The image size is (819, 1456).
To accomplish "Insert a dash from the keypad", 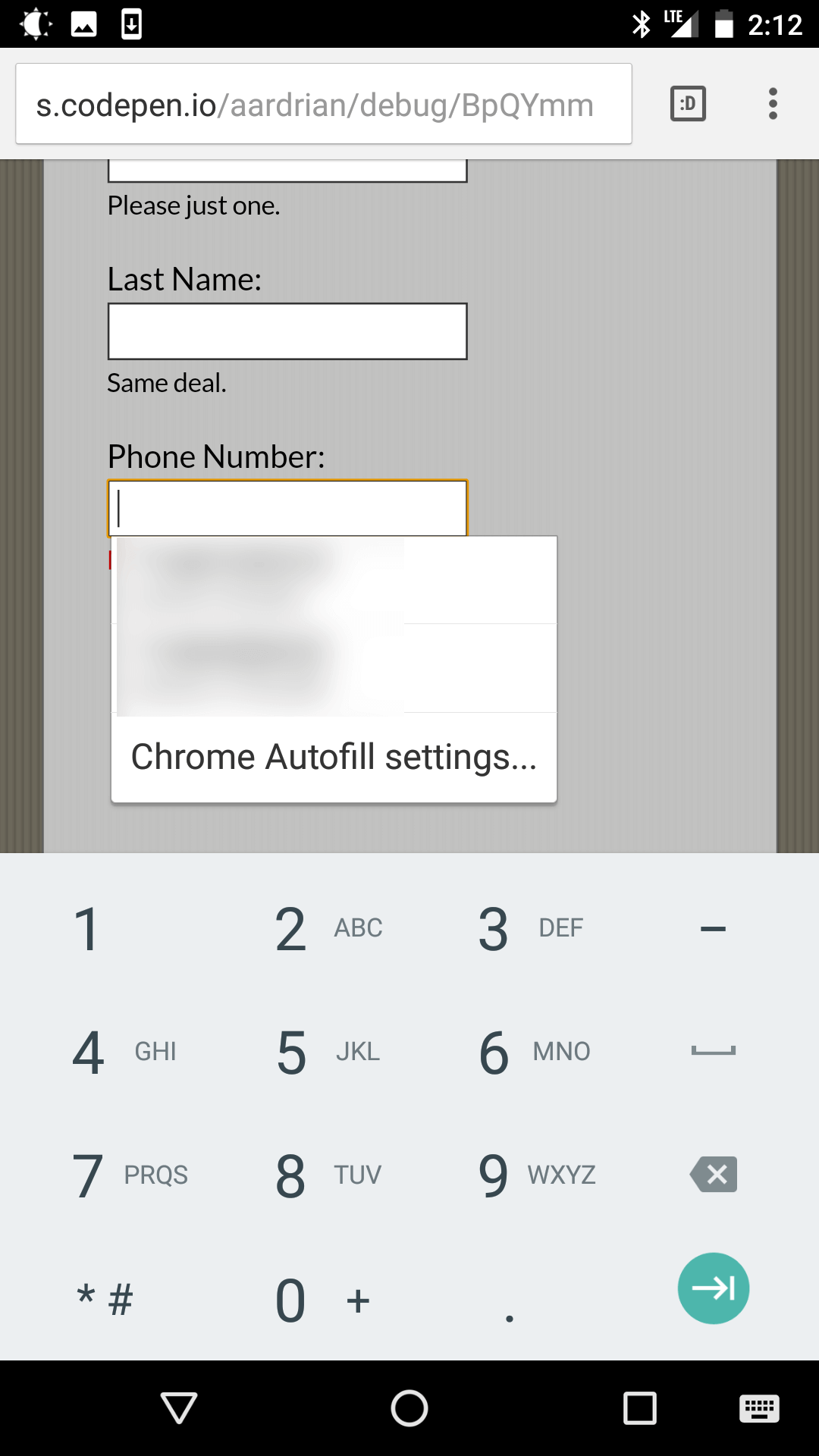I will (x=714, y=929).
